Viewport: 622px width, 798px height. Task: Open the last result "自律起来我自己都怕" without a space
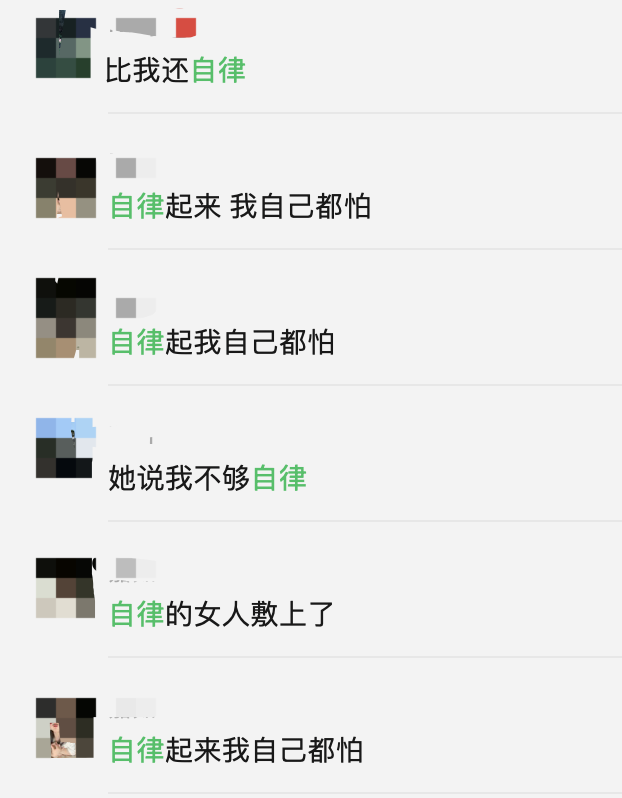point(236,750)
